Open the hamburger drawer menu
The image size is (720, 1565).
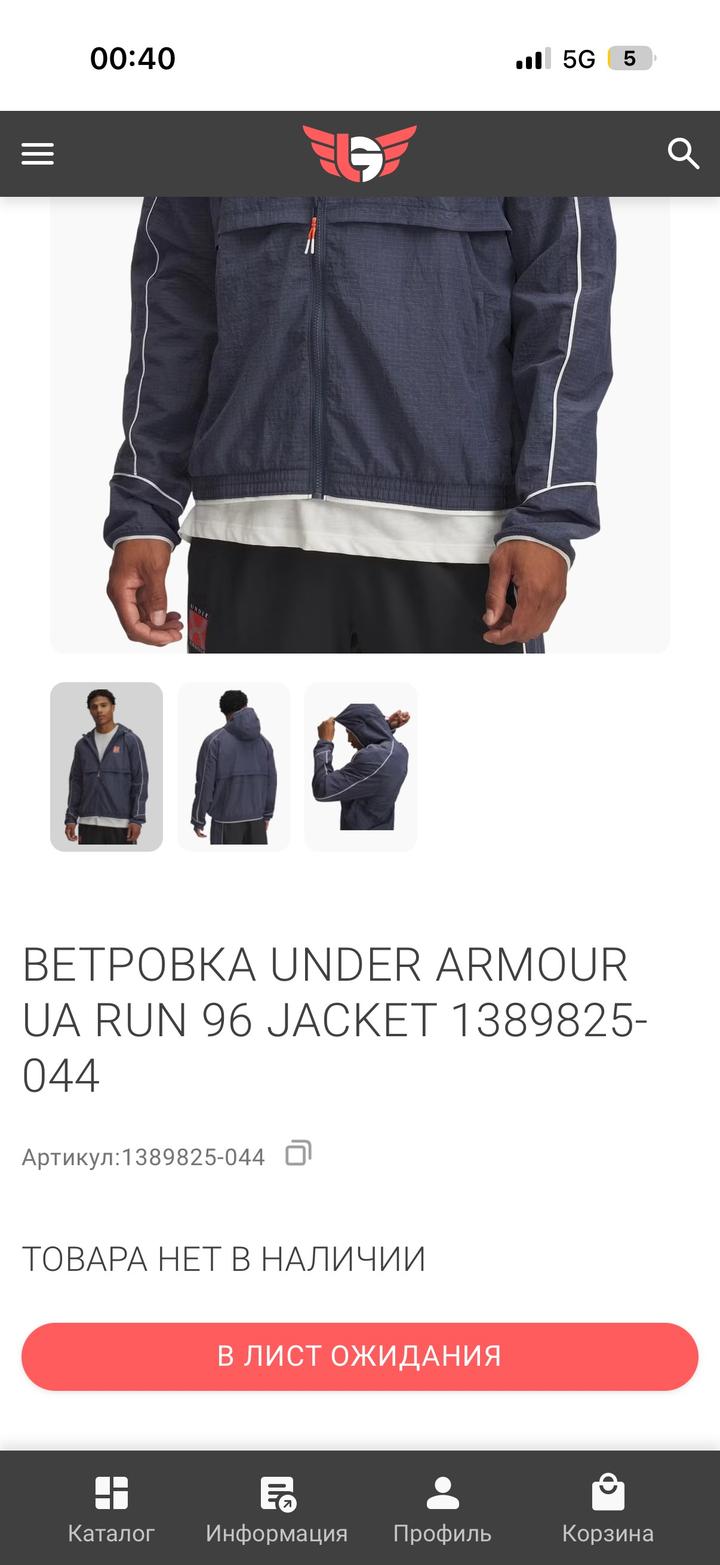38,154
